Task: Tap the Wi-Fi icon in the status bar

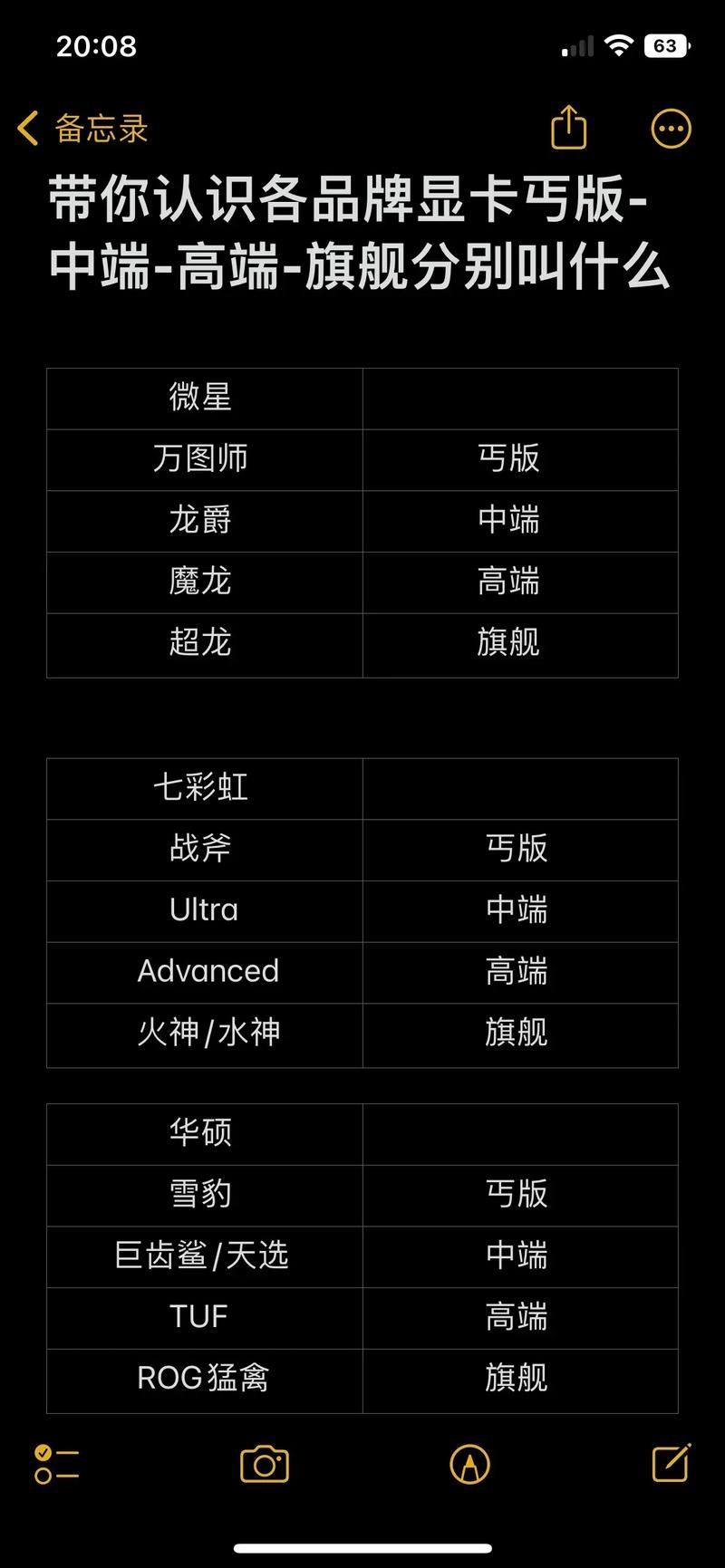Action: [618, 45]
